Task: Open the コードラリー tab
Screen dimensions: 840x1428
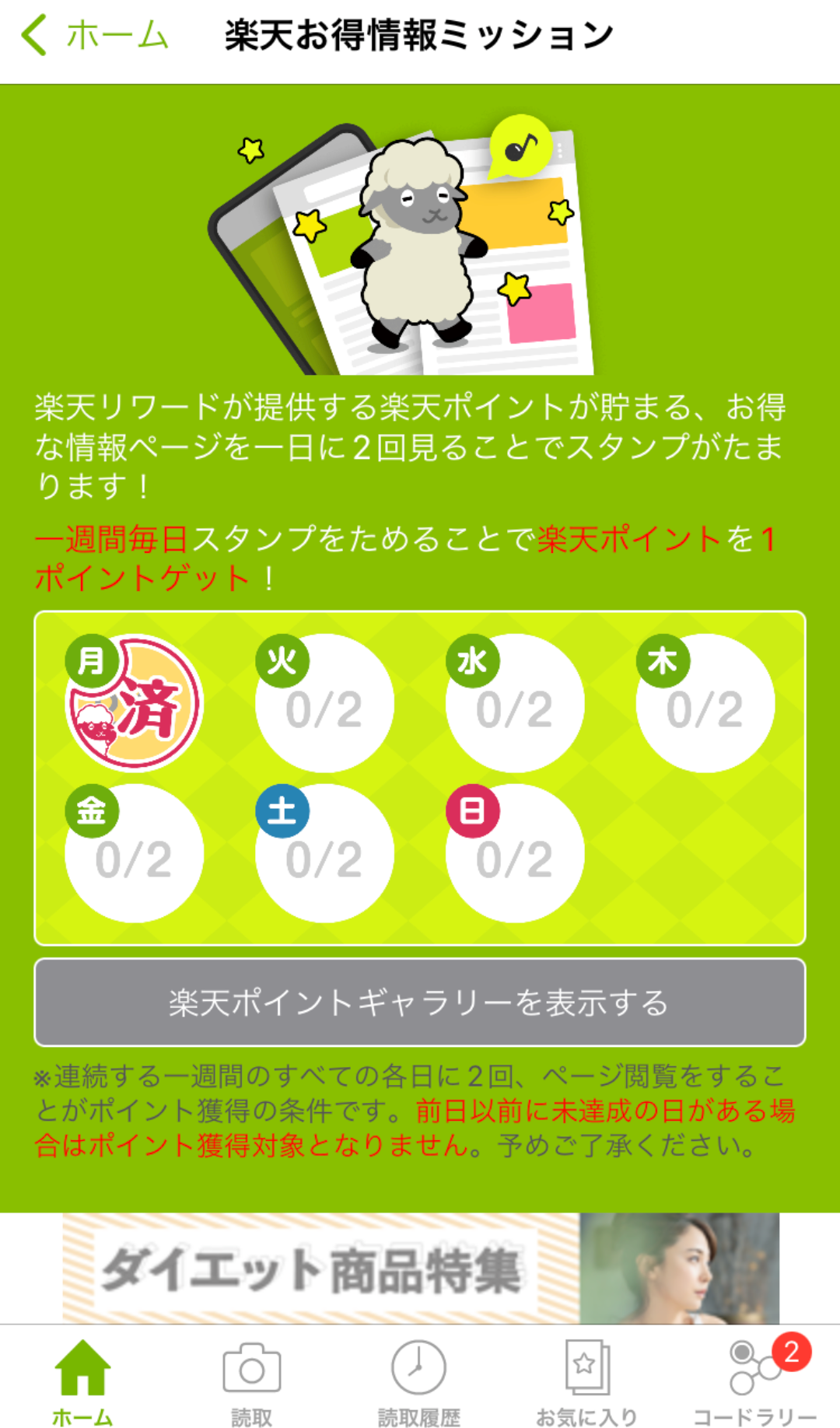Action: [754, 1382]
